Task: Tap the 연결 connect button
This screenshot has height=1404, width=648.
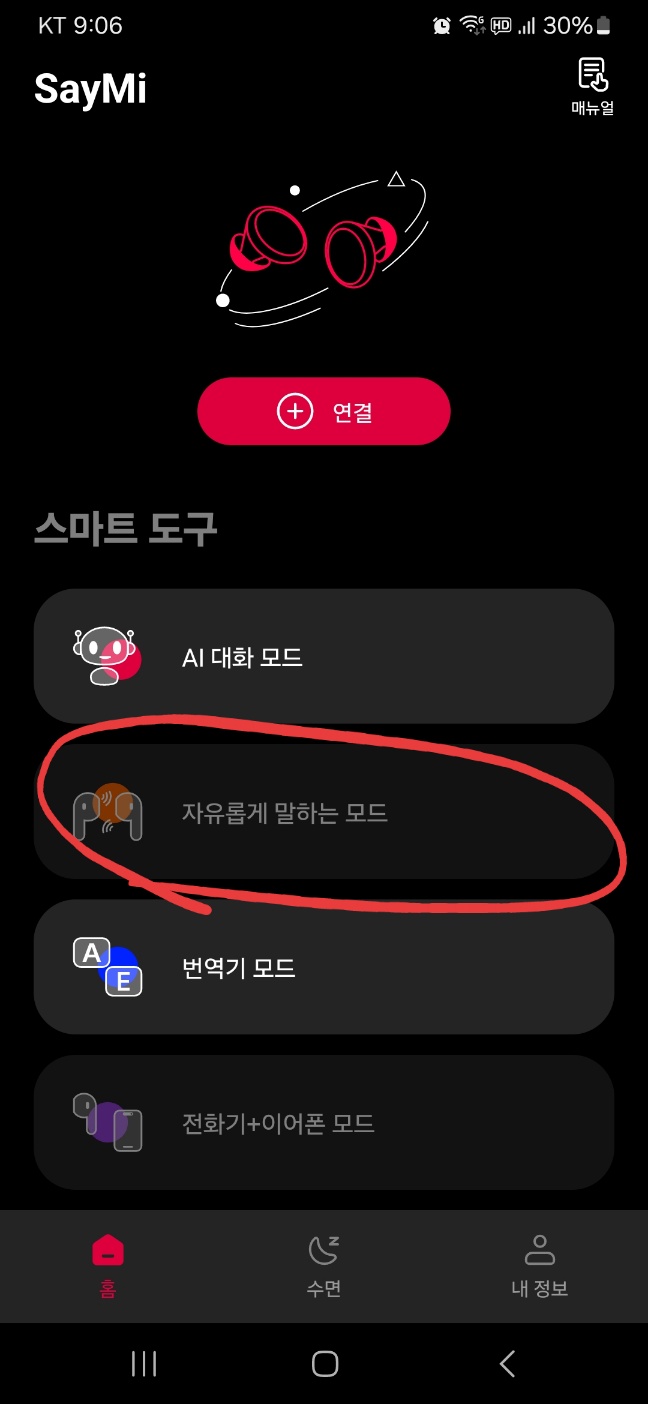Action: (324, 411)
